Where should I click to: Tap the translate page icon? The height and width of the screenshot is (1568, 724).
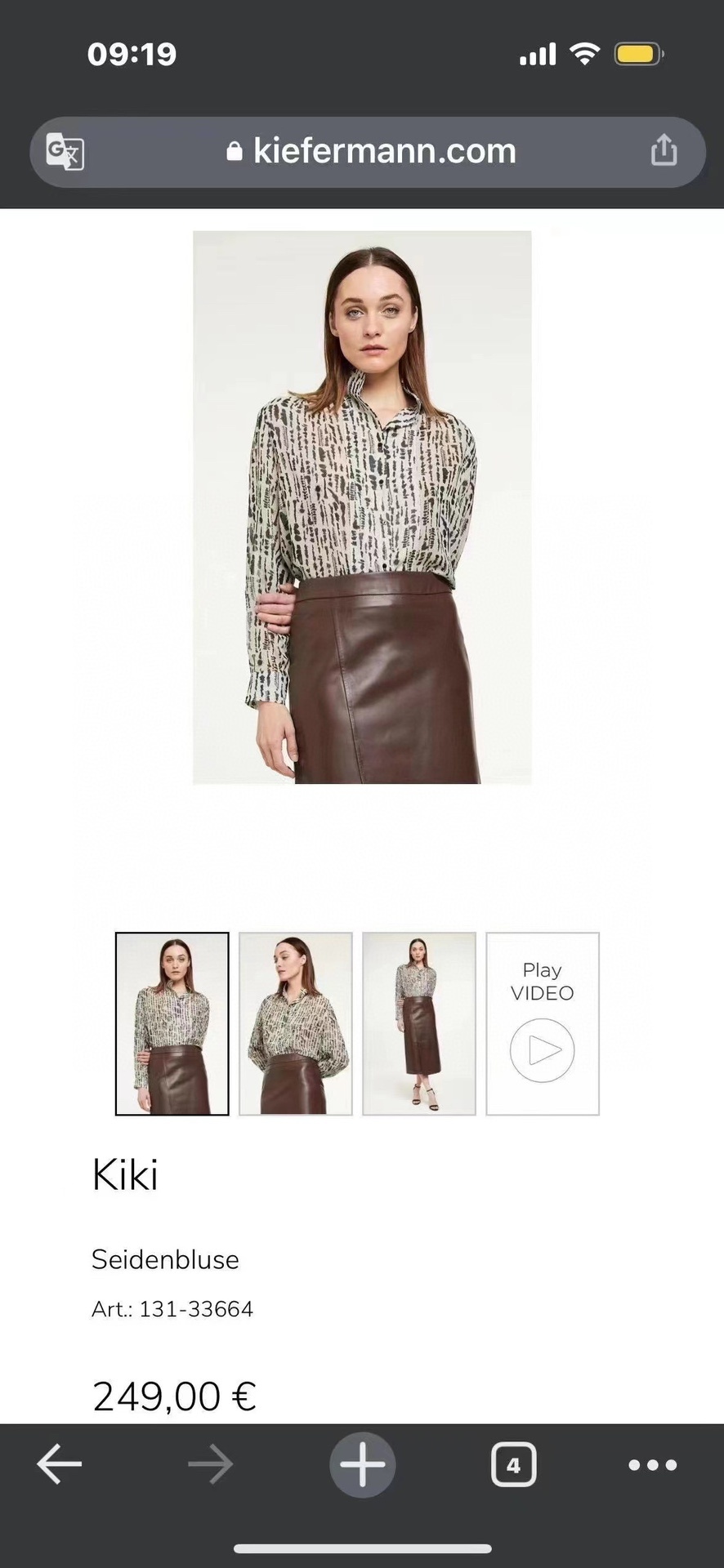tap(65, 152)
